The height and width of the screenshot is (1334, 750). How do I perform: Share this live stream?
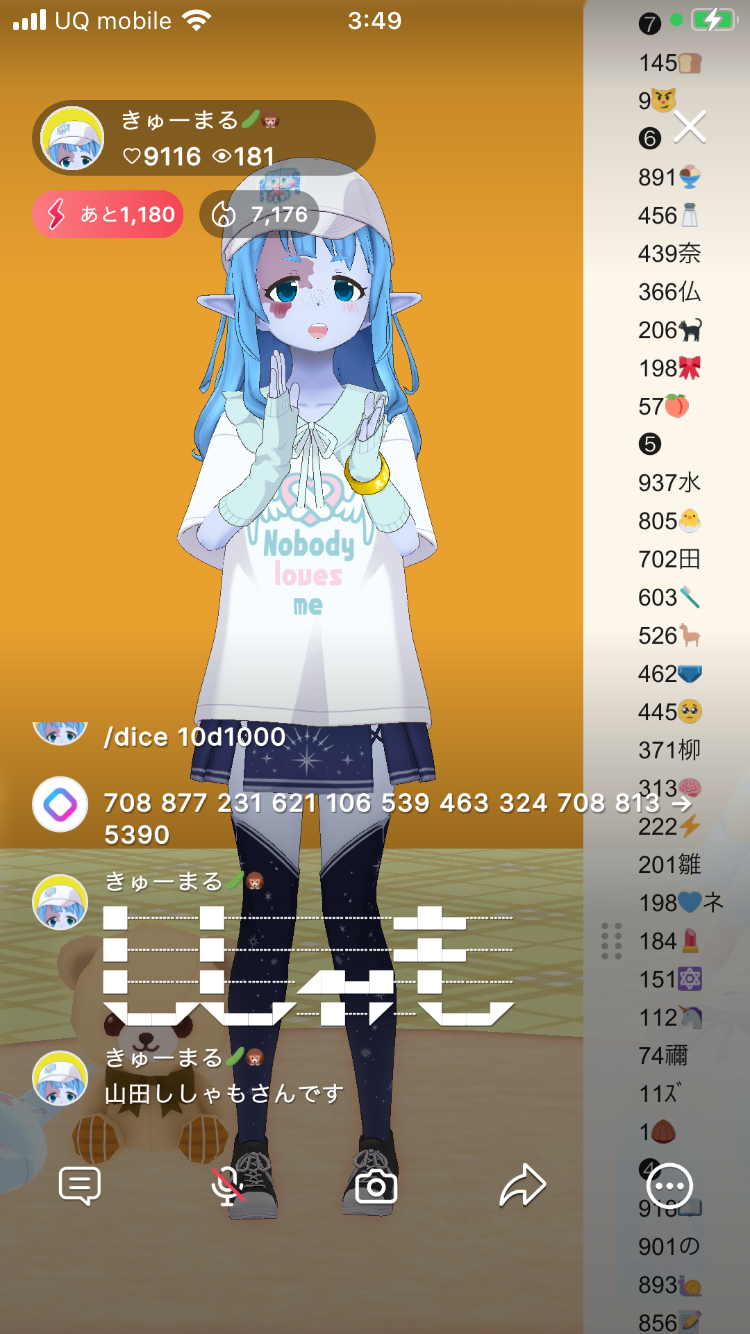pos(522,1187)
